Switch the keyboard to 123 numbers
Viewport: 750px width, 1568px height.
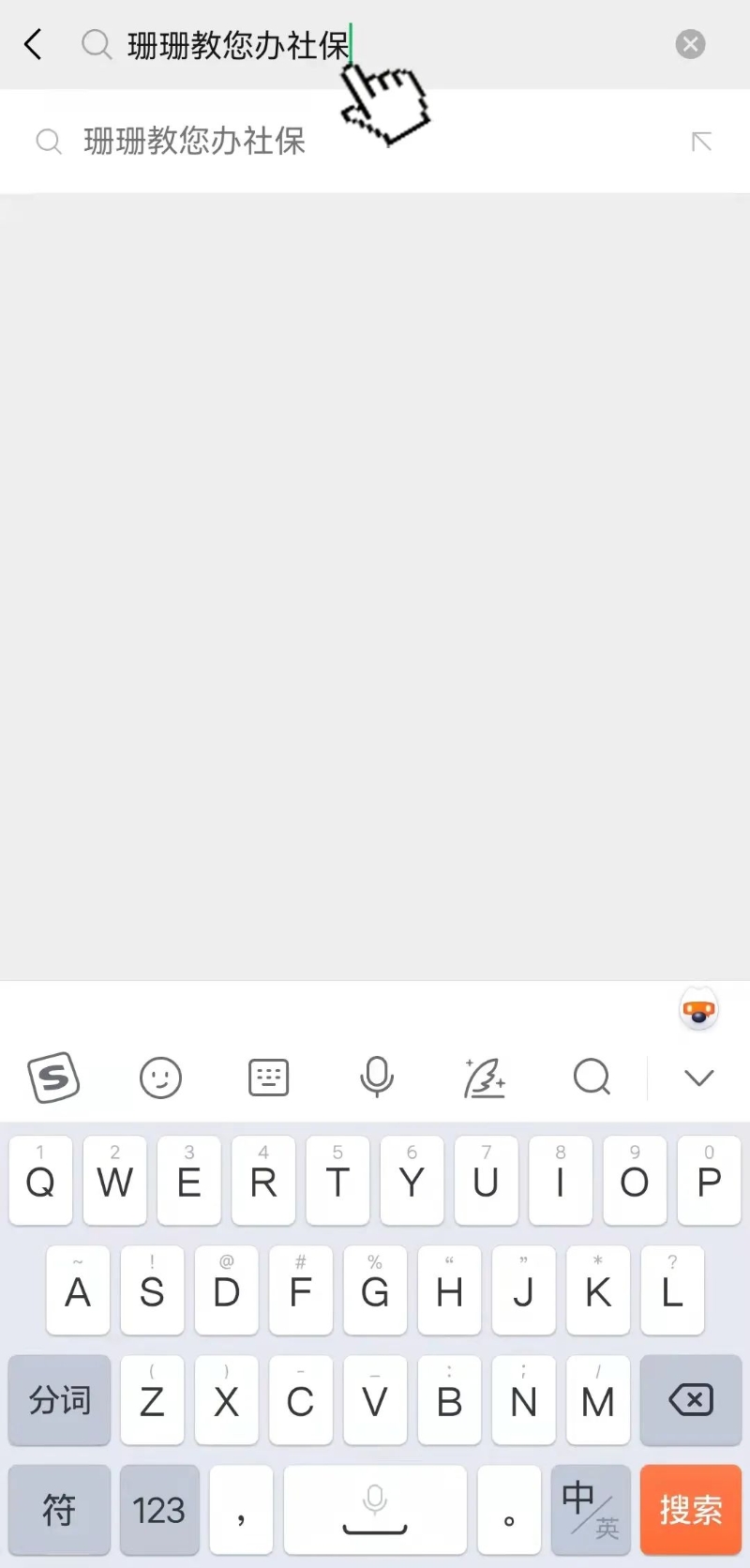pos(159,1509)
